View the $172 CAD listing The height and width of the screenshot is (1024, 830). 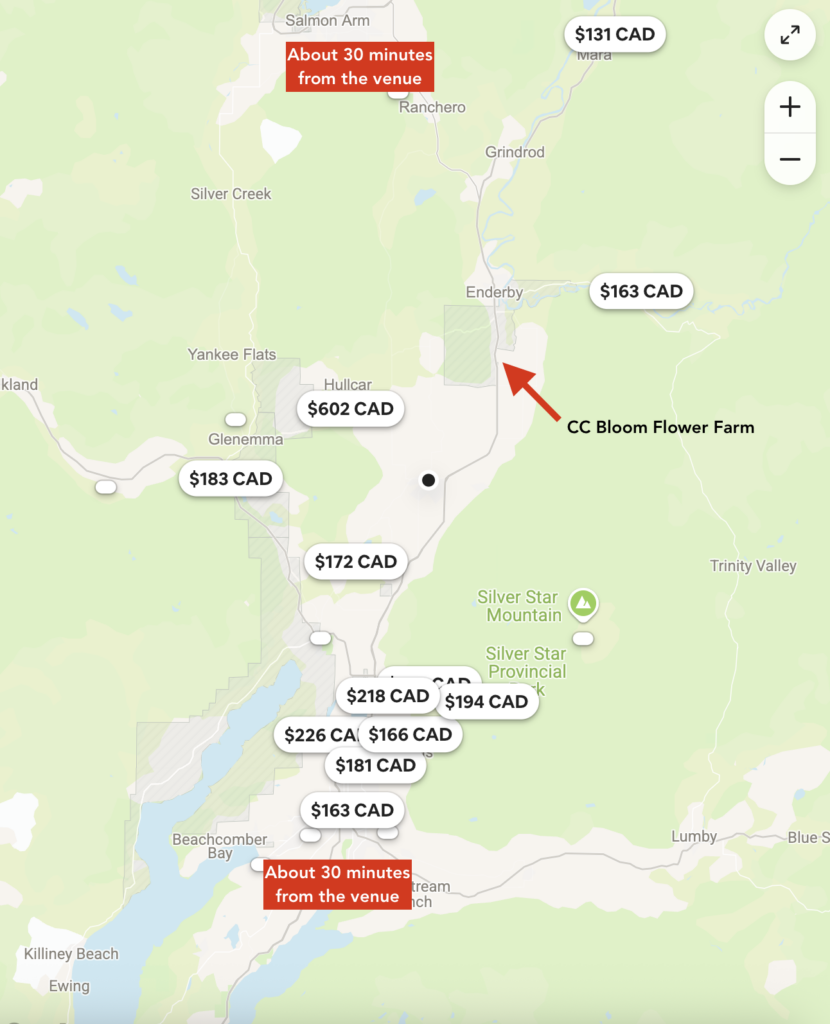coord(355,562)
